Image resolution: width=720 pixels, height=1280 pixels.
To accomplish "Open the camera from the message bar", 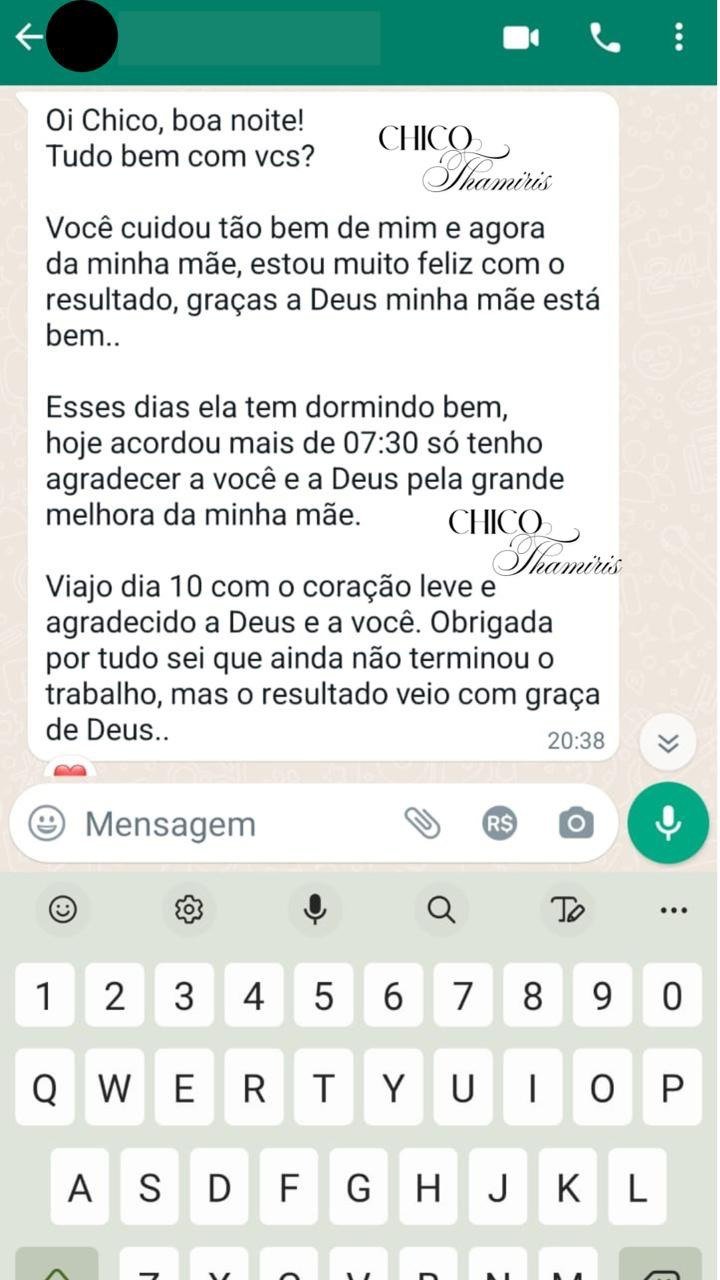I will point(575,823).
